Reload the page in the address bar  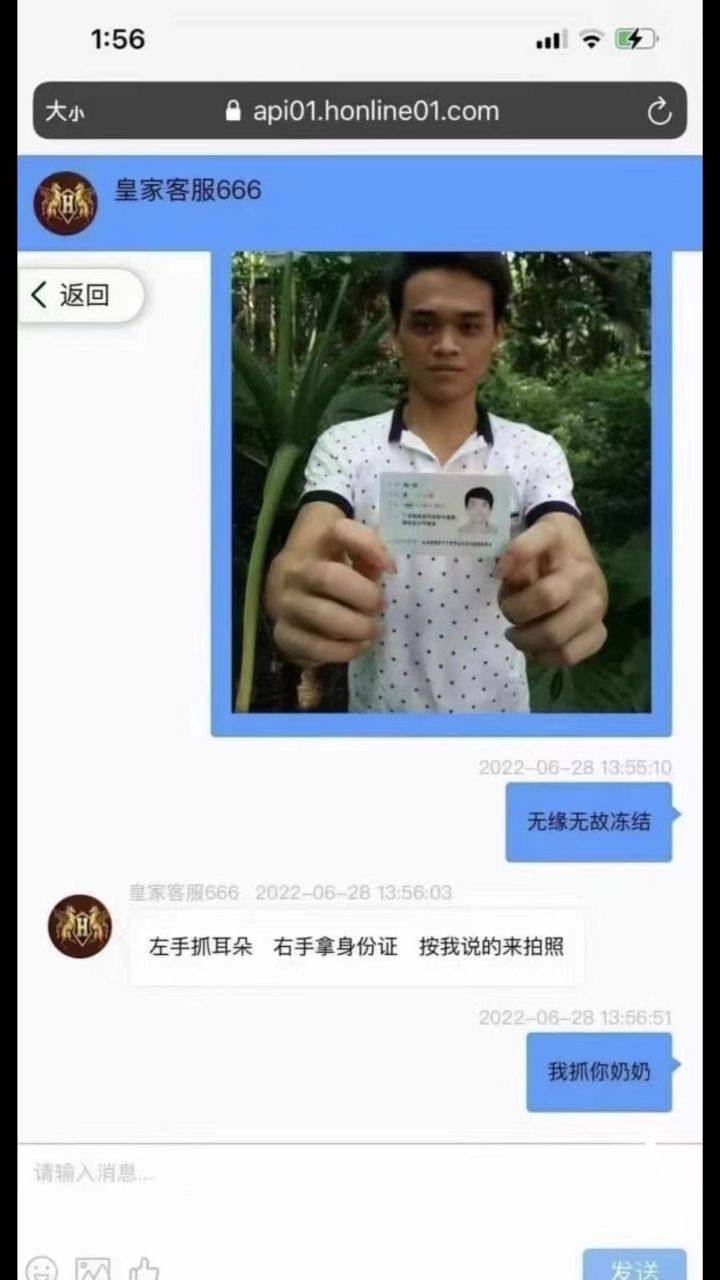[659, 111]
